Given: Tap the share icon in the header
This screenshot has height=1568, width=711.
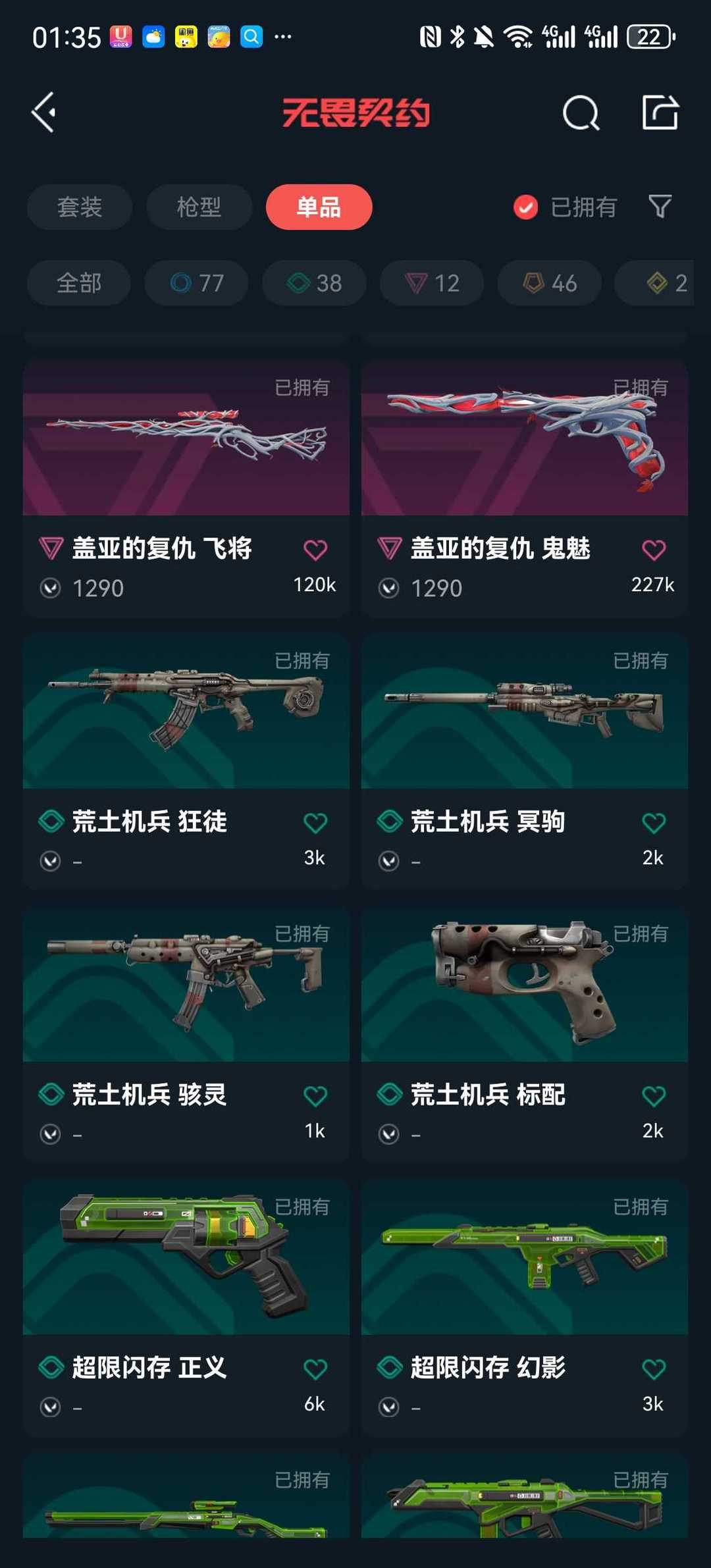Looking at the screenshot, I should point(660,112).
